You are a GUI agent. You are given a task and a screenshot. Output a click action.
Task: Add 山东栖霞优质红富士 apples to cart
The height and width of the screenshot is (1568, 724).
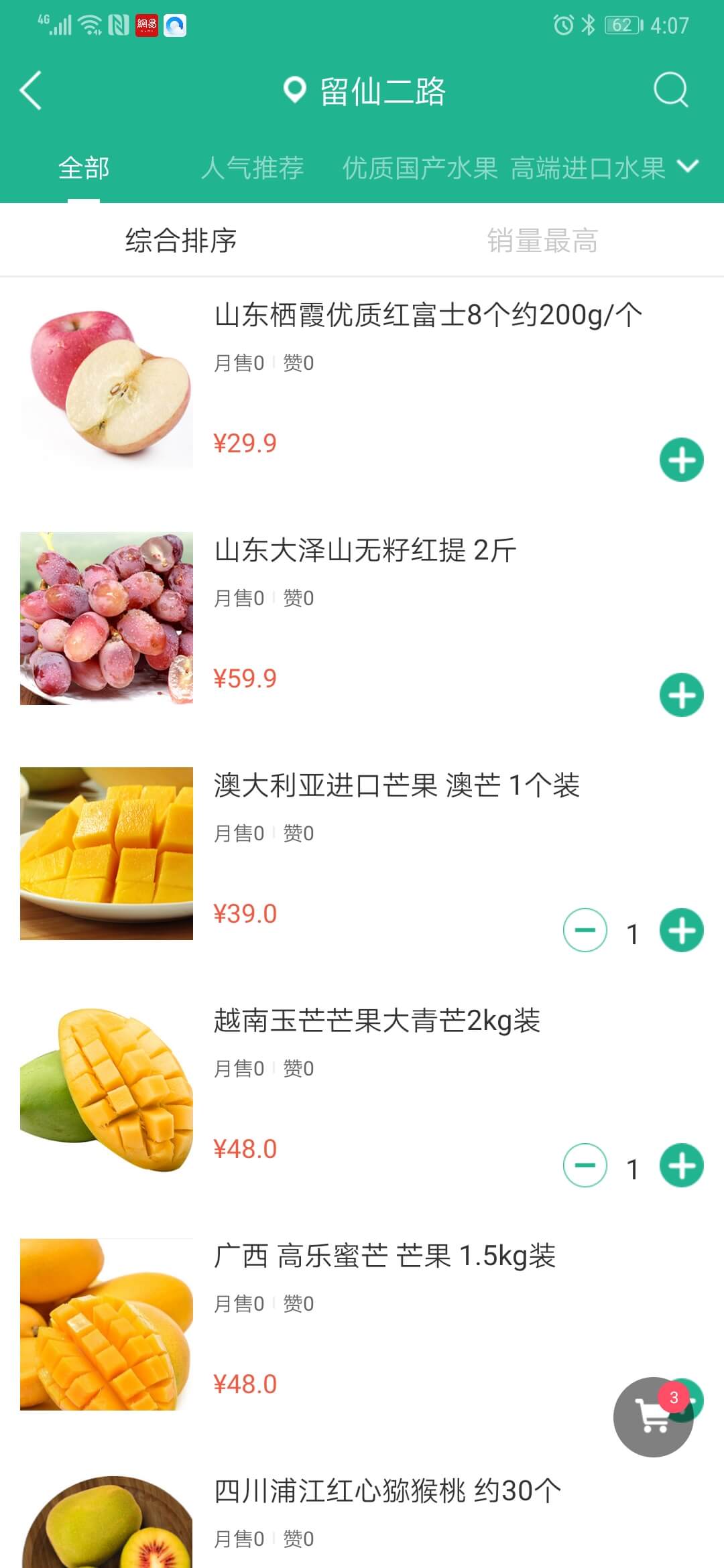(x=681, y=460)
